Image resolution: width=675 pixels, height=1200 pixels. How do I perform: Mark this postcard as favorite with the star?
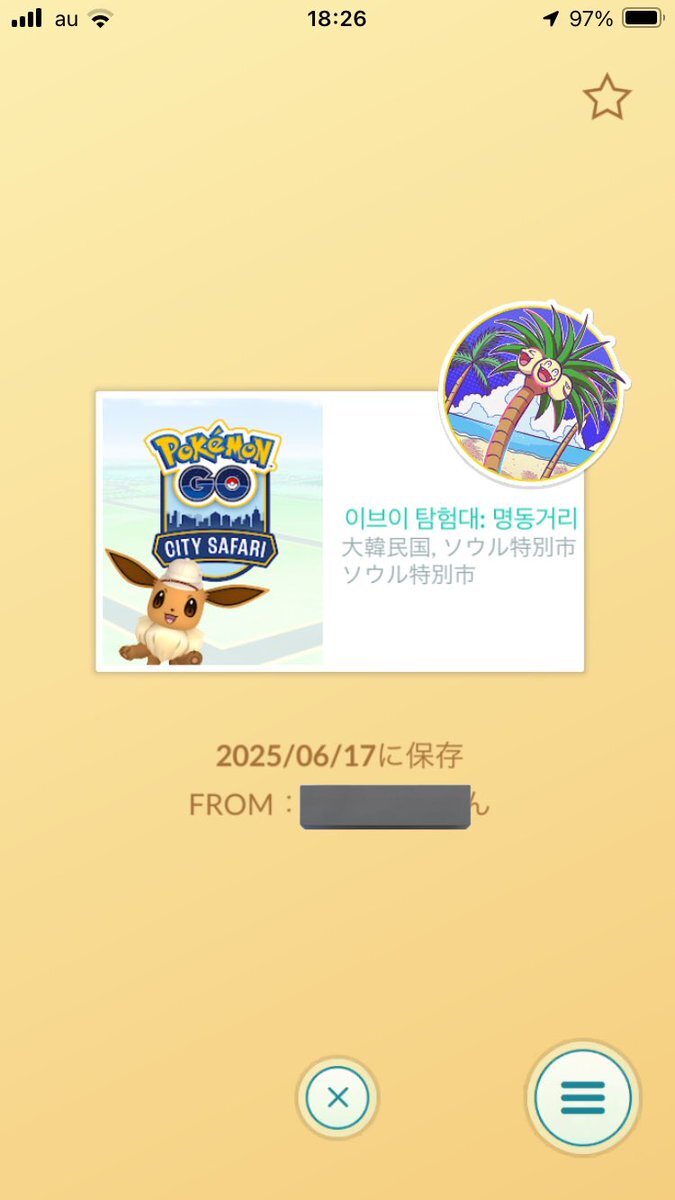(x=606, y=98)
